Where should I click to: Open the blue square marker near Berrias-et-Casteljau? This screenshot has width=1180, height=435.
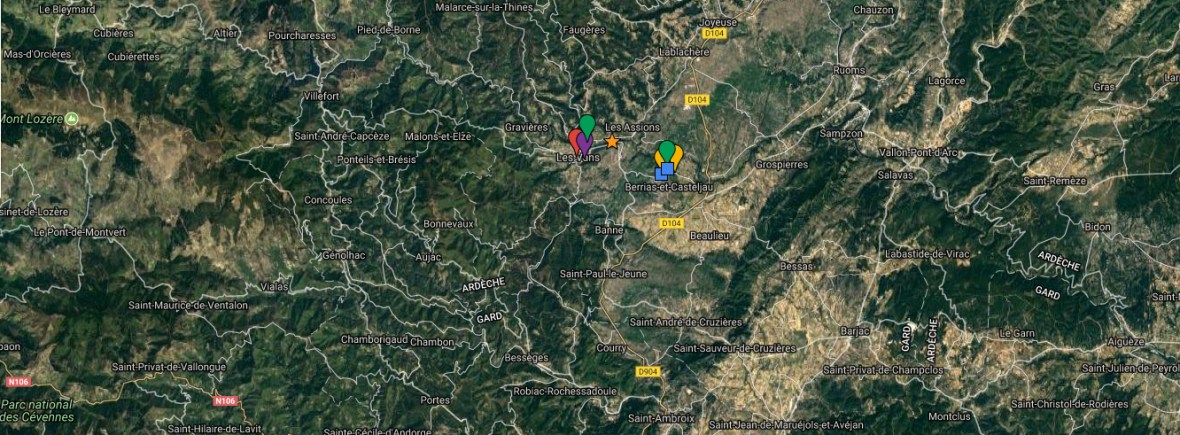click(x=667, y=168)
